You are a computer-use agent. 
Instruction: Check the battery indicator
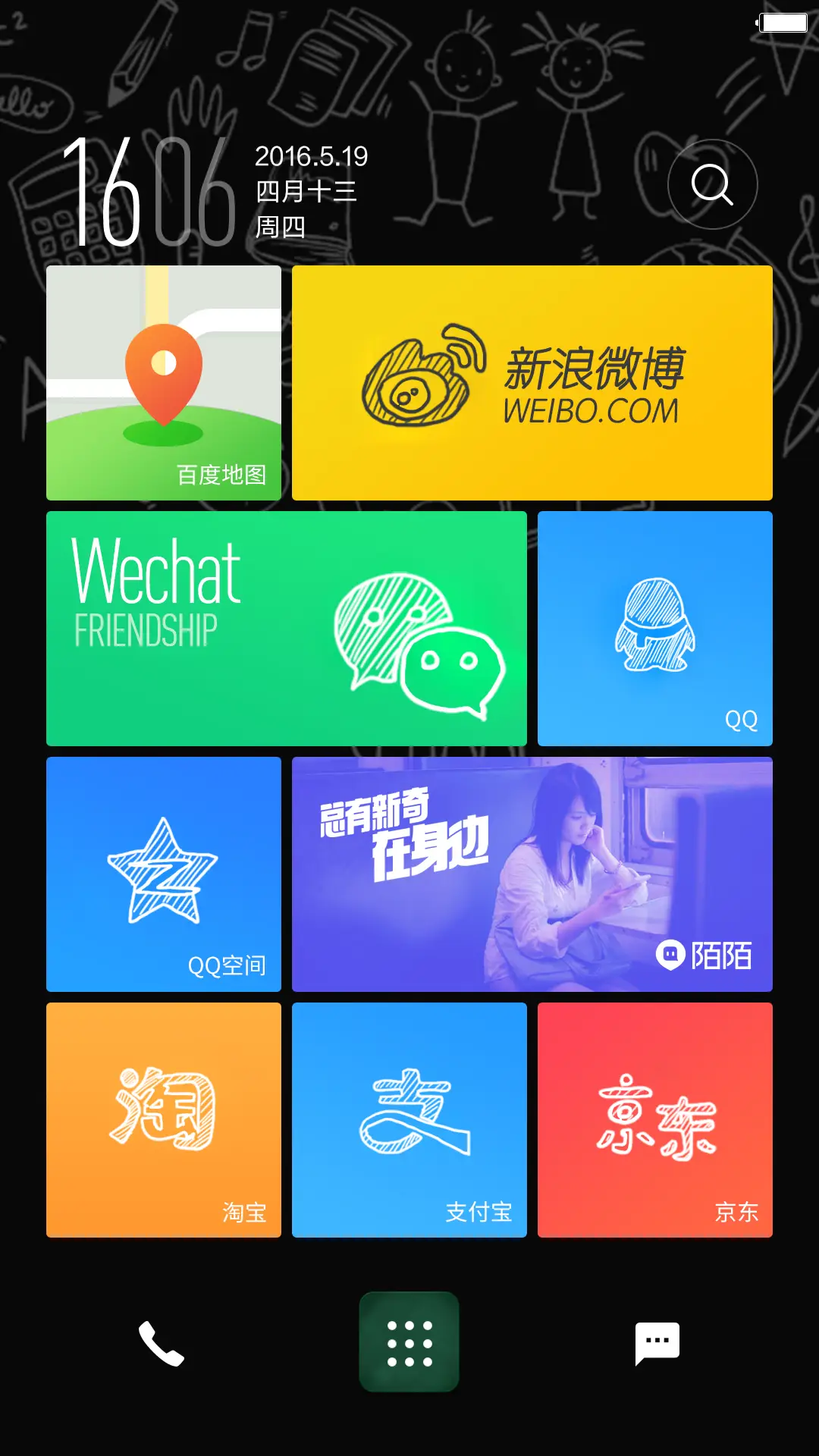(x=781, y=23)
